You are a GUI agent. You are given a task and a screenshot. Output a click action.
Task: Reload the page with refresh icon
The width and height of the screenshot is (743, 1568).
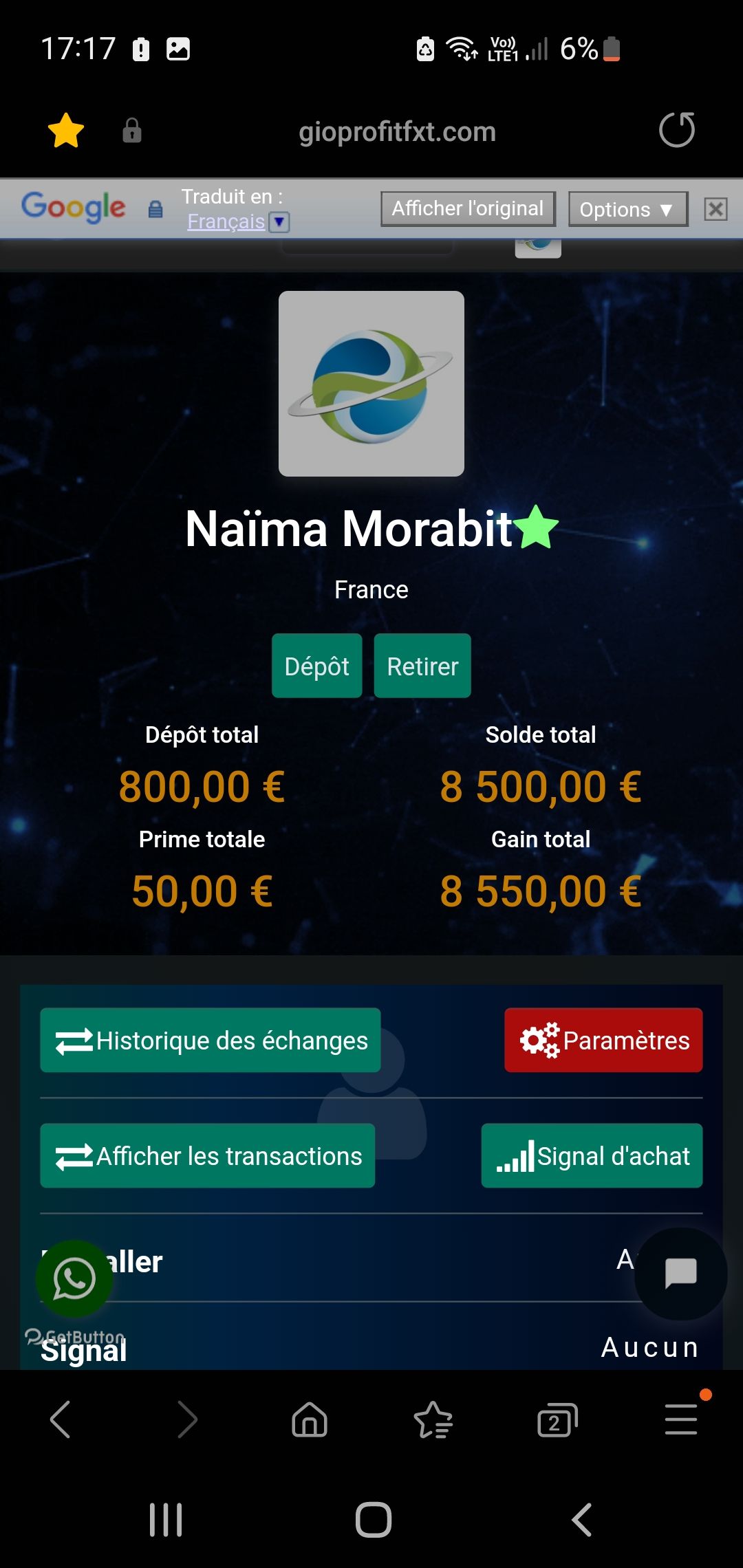pyautogui.click(x=677, y=130)
